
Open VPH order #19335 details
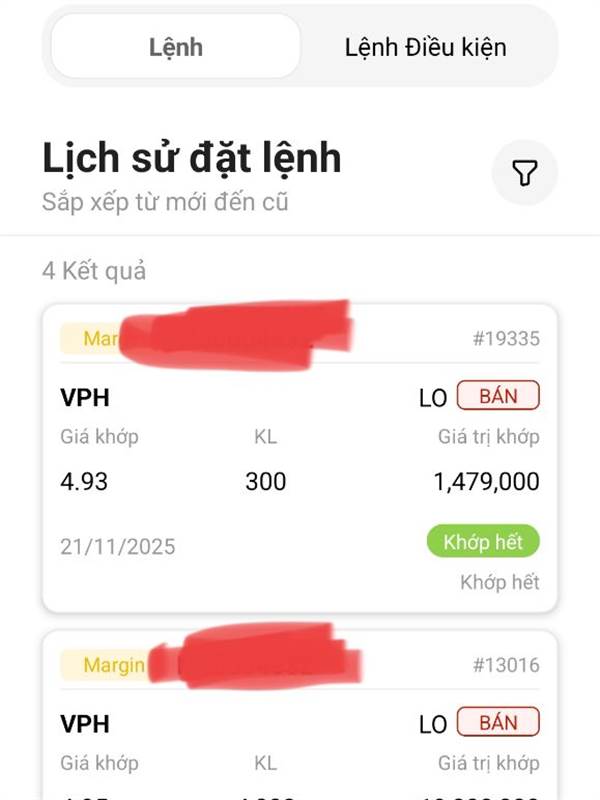click(x=300, y=458)
